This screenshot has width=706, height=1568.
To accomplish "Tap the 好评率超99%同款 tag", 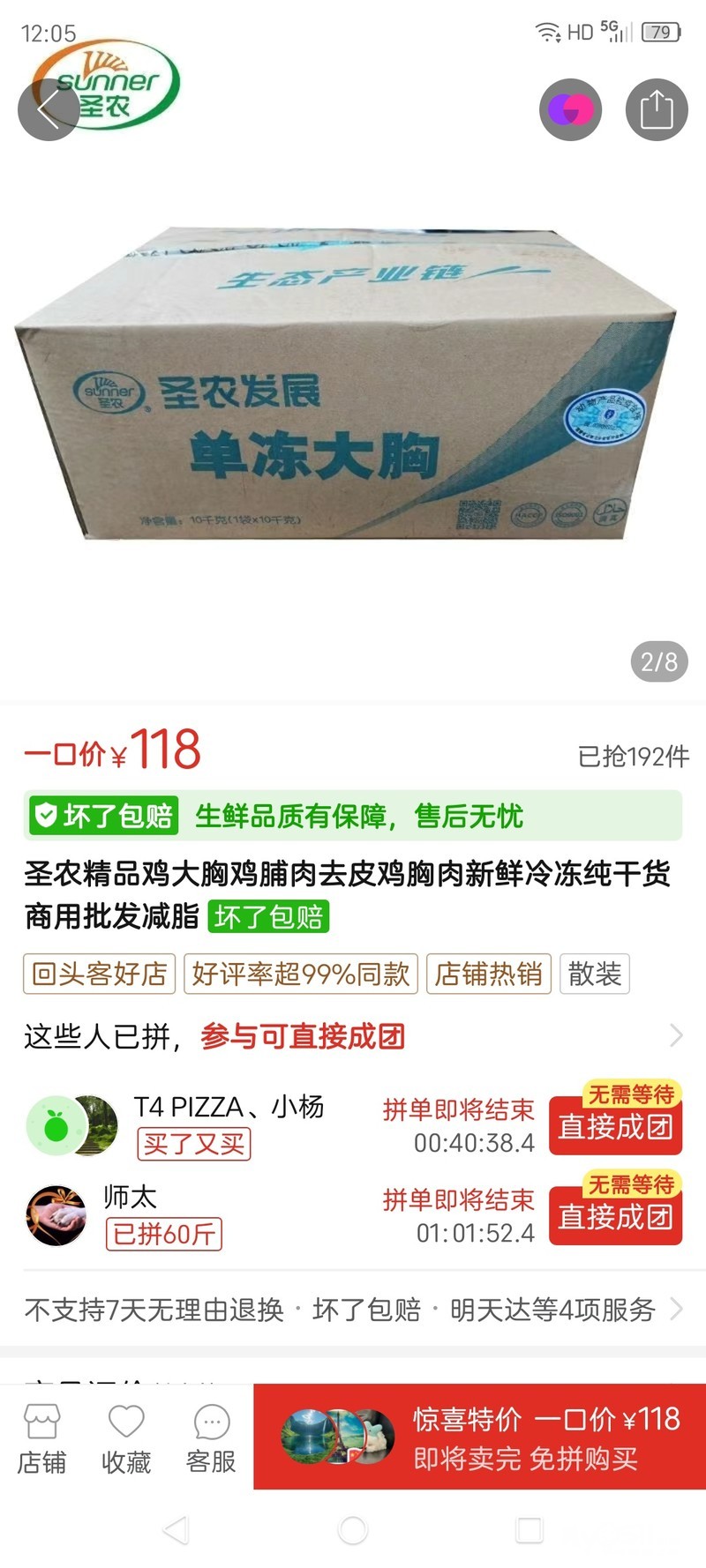I will [x=300, y=974].
